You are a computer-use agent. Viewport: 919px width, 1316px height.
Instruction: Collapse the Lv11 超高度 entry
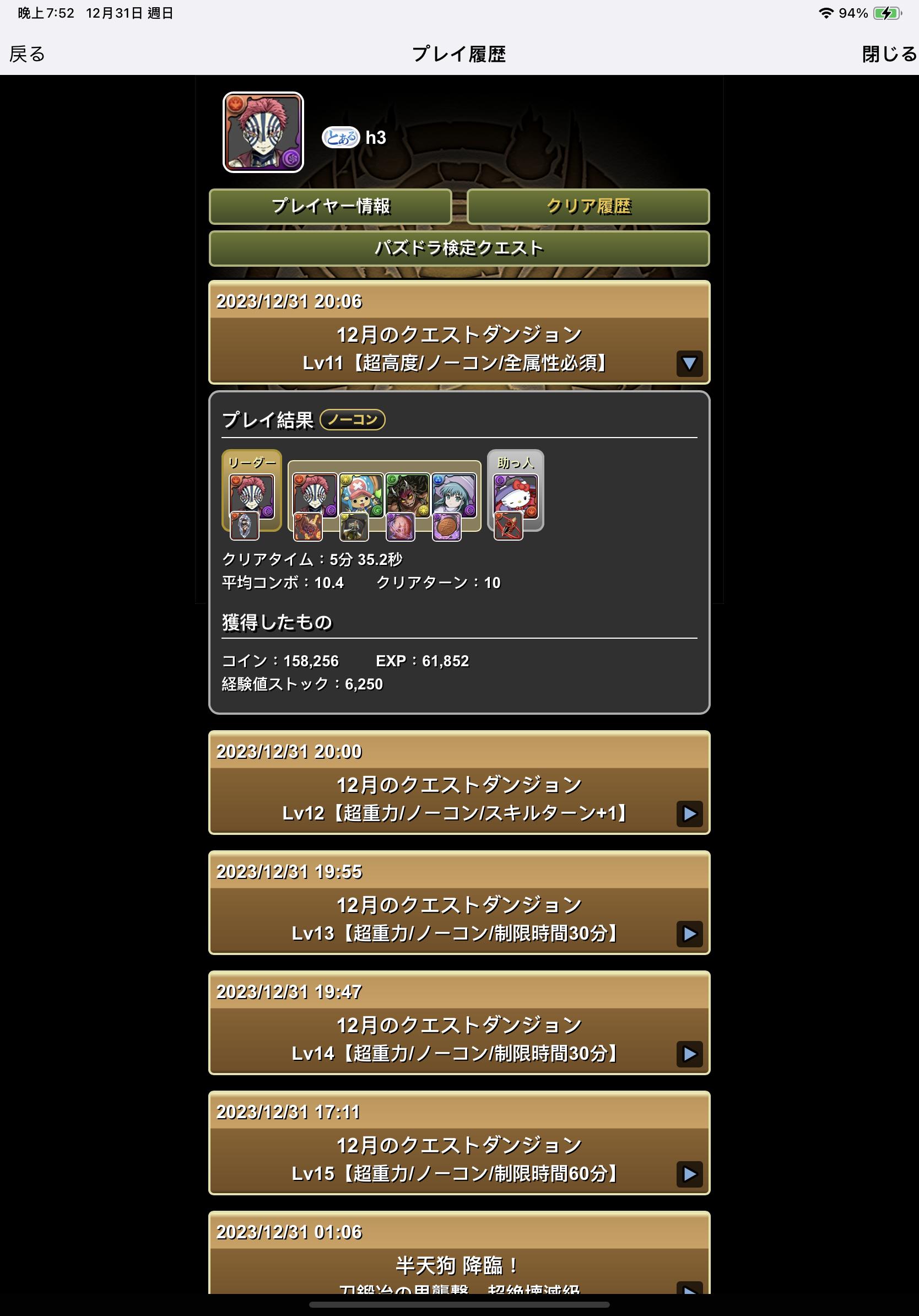pyautogui.click(x=689, y=363)
